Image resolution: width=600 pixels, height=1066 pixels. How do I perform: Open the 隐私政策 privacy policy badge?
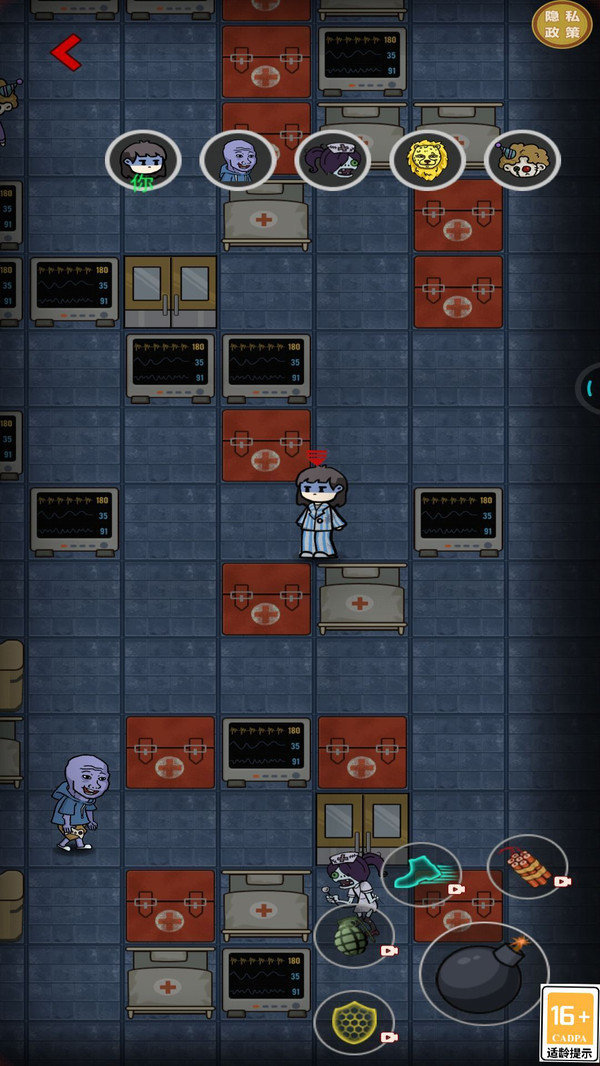click(562, 24)
